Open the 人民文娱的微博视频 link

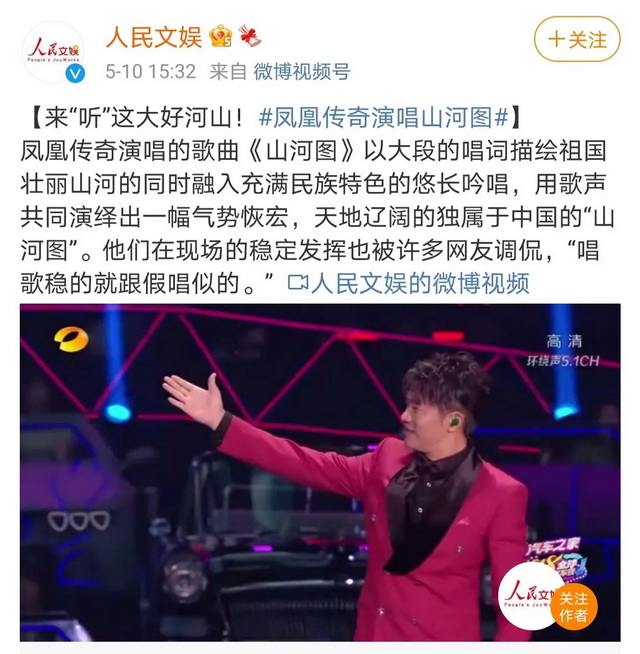[408, 283]
